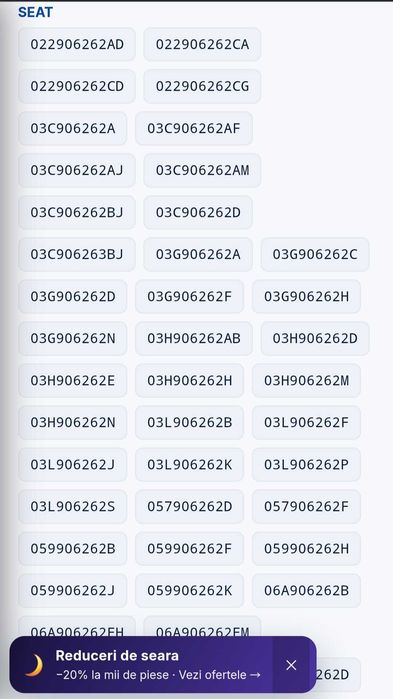Open part number 03C906262AM

pos(202,170)
